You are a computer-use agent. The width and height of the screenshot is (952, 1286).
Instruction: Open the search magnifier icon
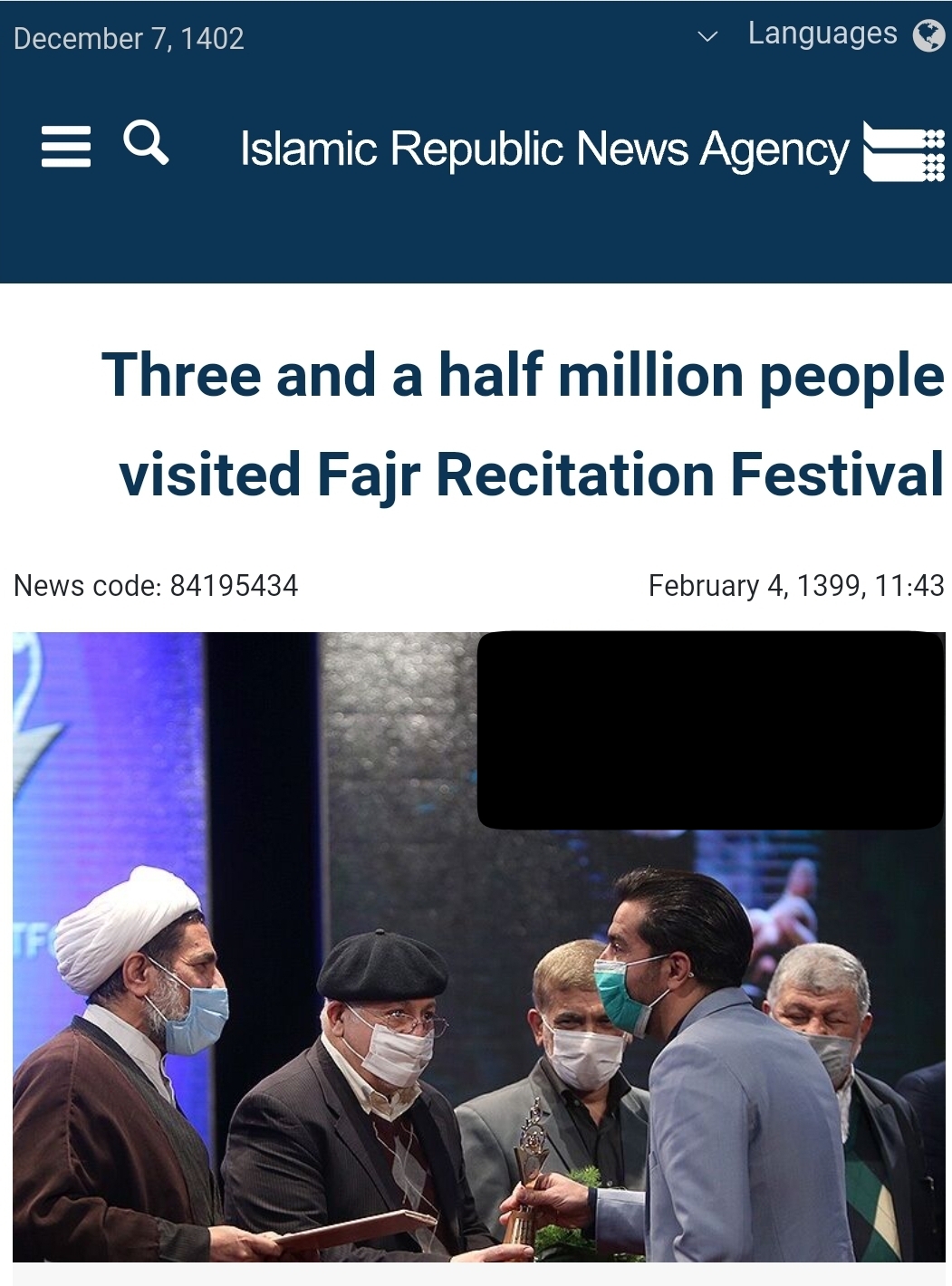point(146,143)
